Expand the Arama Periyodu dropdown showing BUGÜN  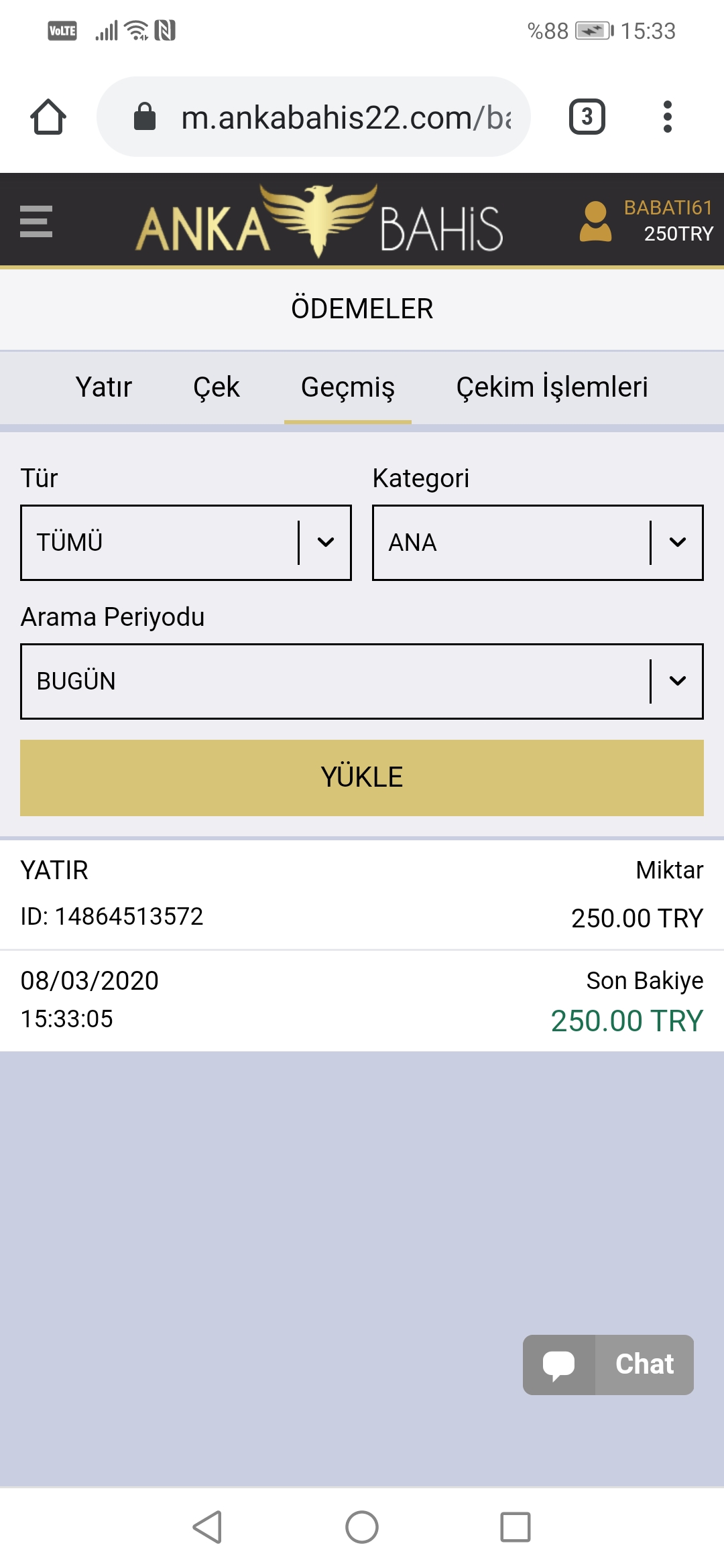[x=362, y=681]
